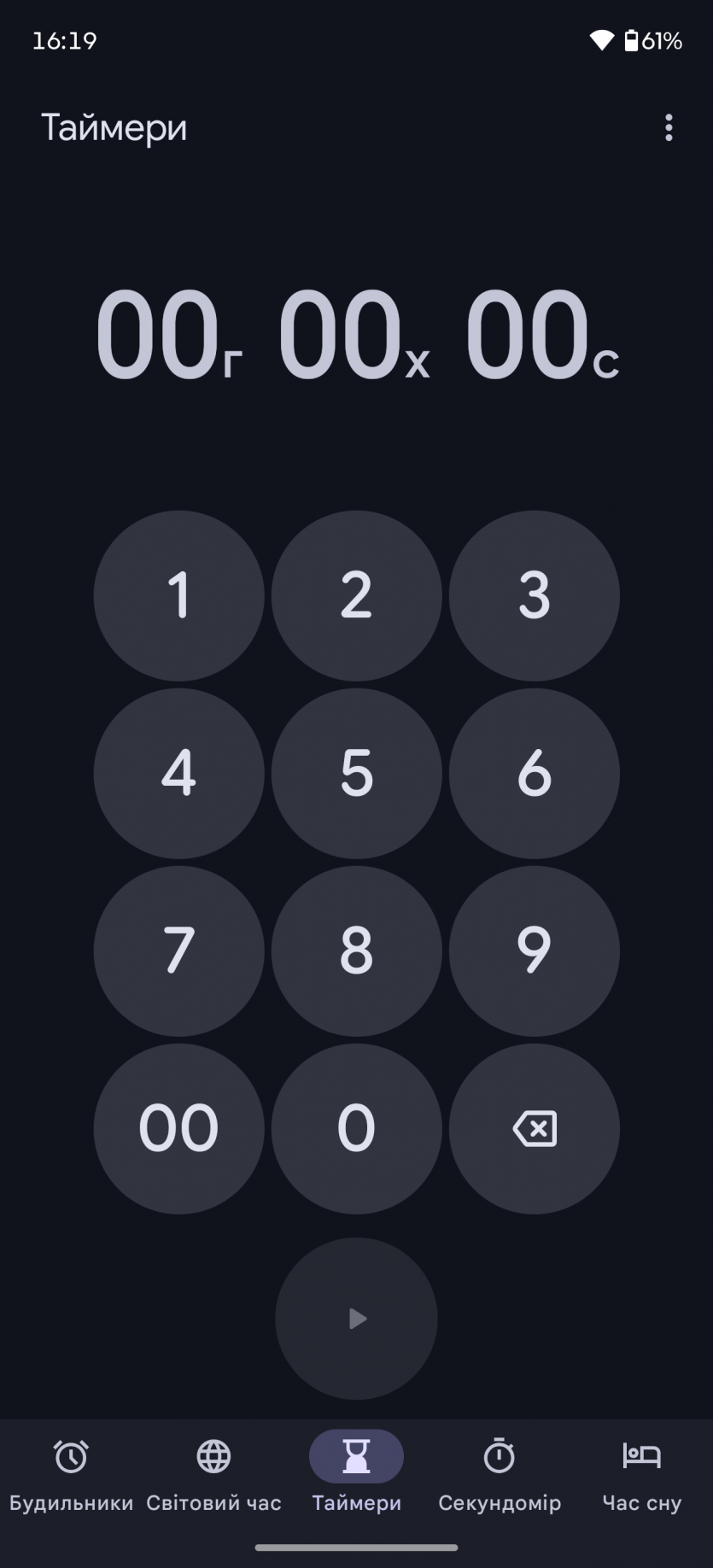Start the timer with the play button
Viewport: 713px width, 1568px height.
356,1319
